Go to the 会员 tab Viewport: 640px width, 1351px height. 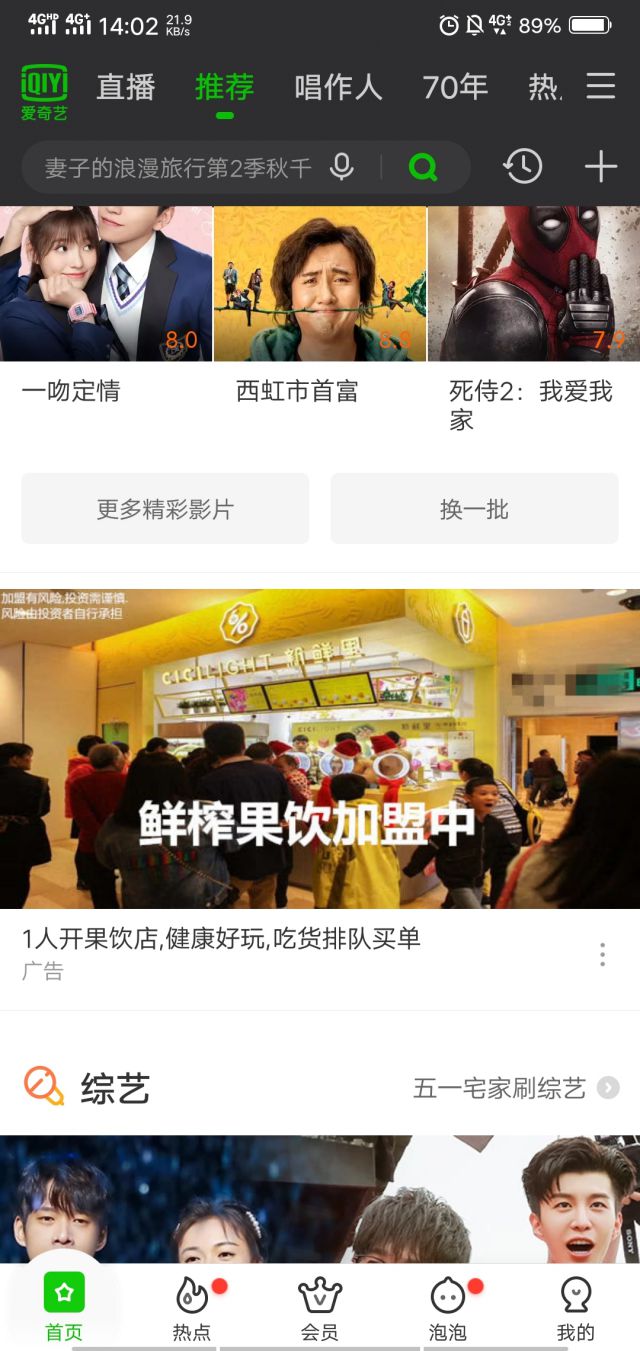tap(320, 1308)
